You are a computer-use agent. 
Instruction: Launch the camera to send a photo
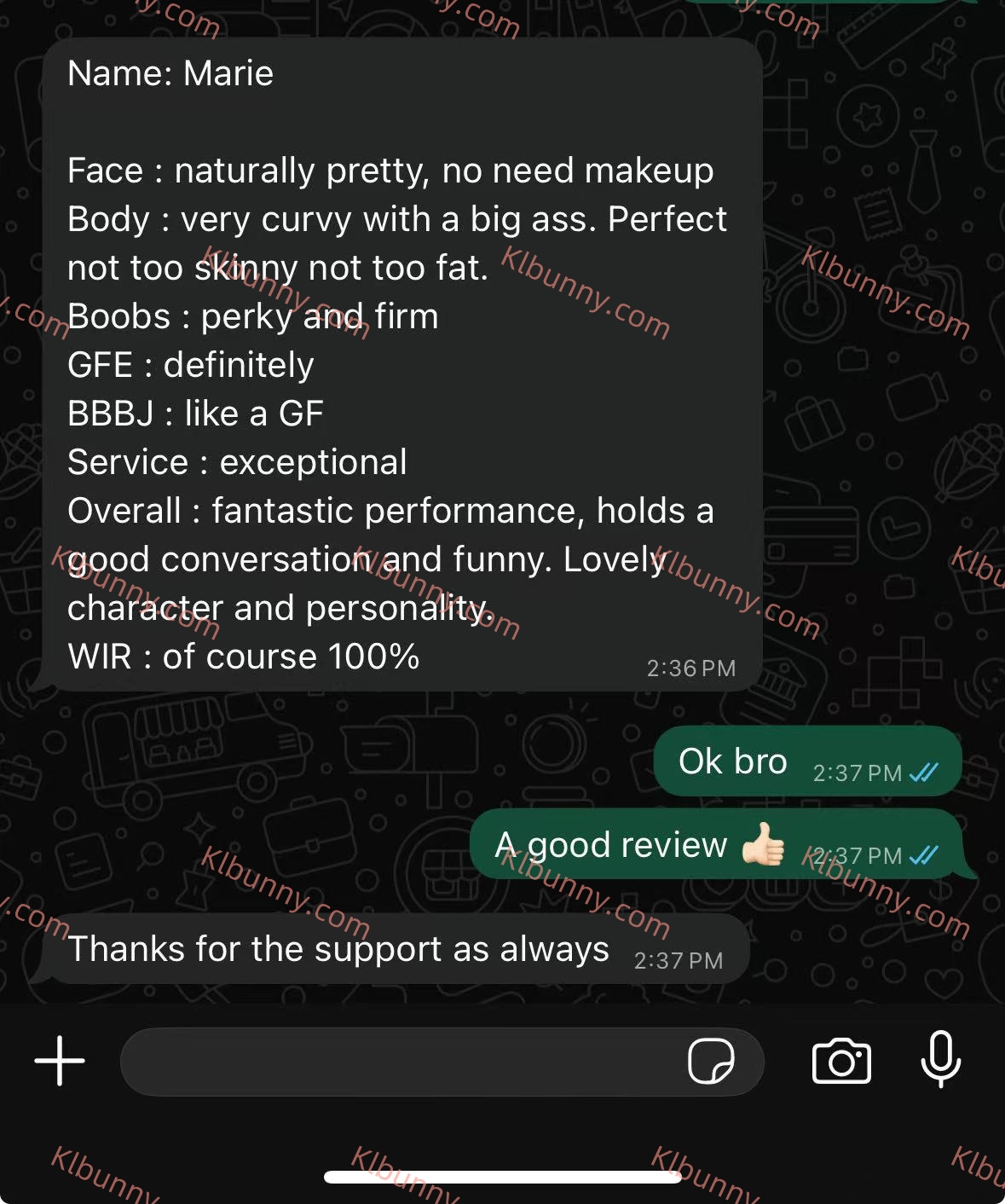point(841,1062)
